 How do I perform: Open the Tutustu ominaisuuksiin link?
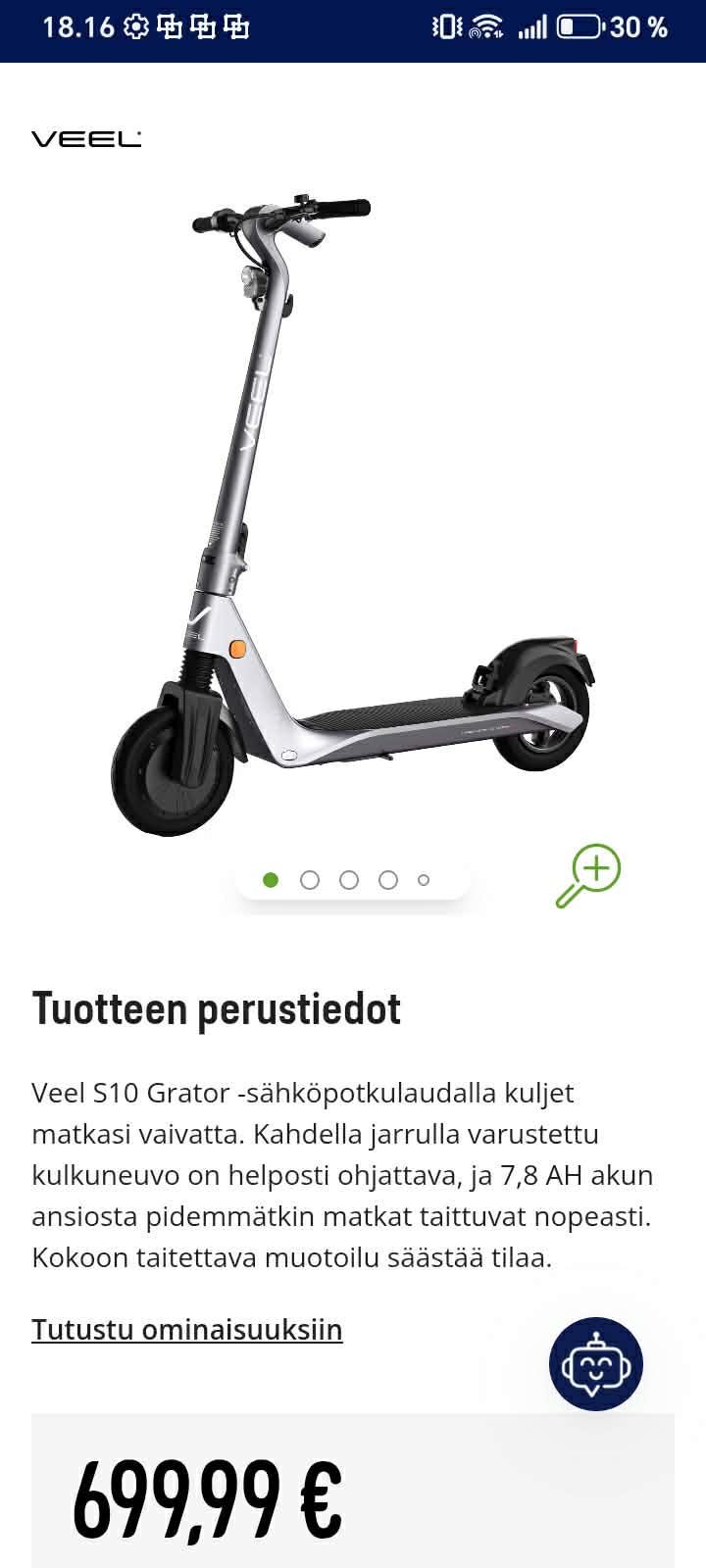click(x=187, y=1330)
